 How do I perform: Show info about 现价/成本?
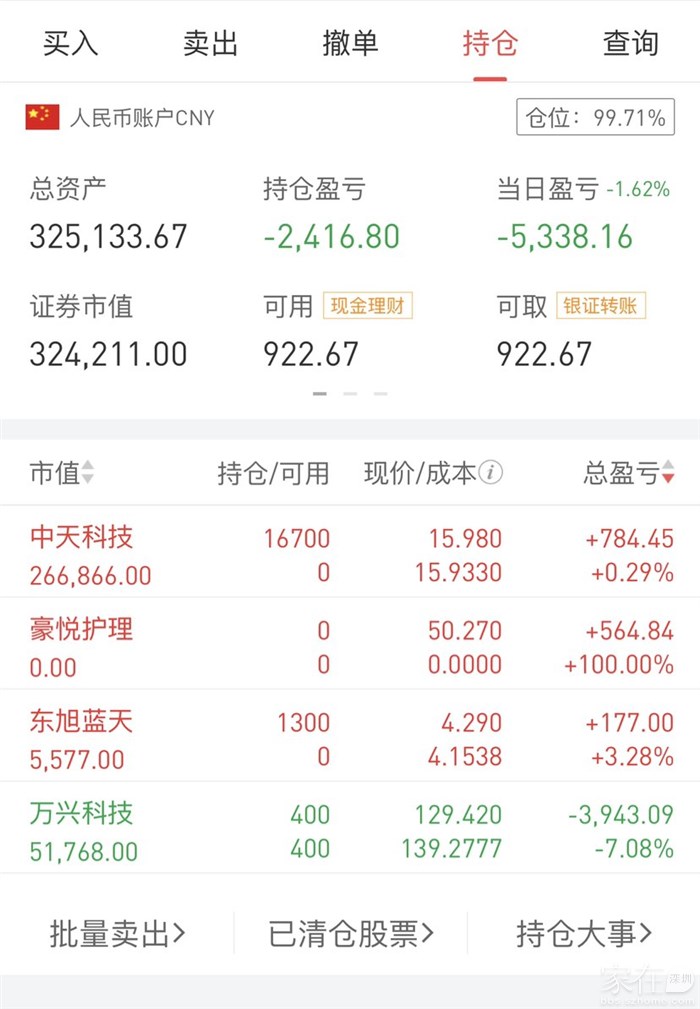point(490,473)
